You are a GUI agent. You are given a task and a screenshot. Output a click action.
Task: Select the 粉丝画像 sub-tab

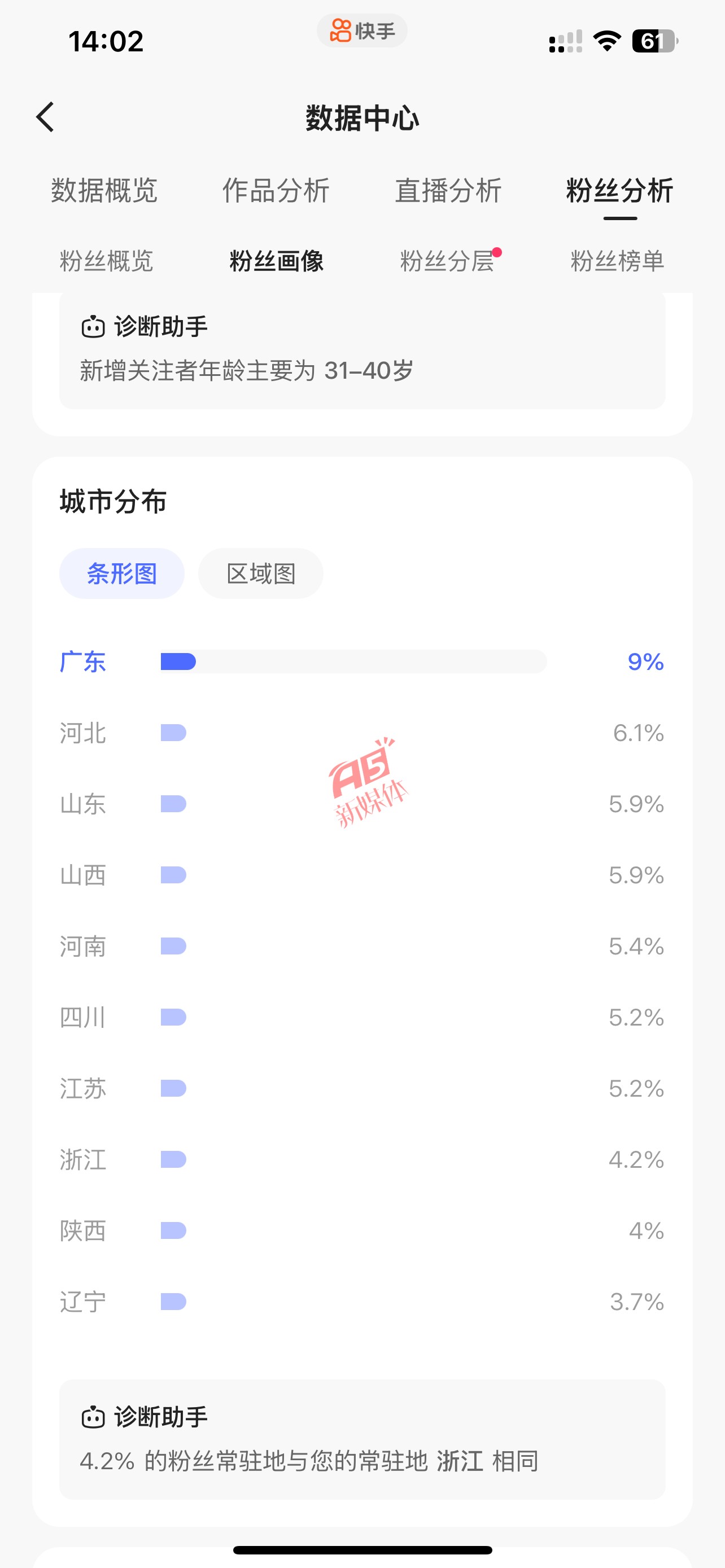[x=276, y=261]
